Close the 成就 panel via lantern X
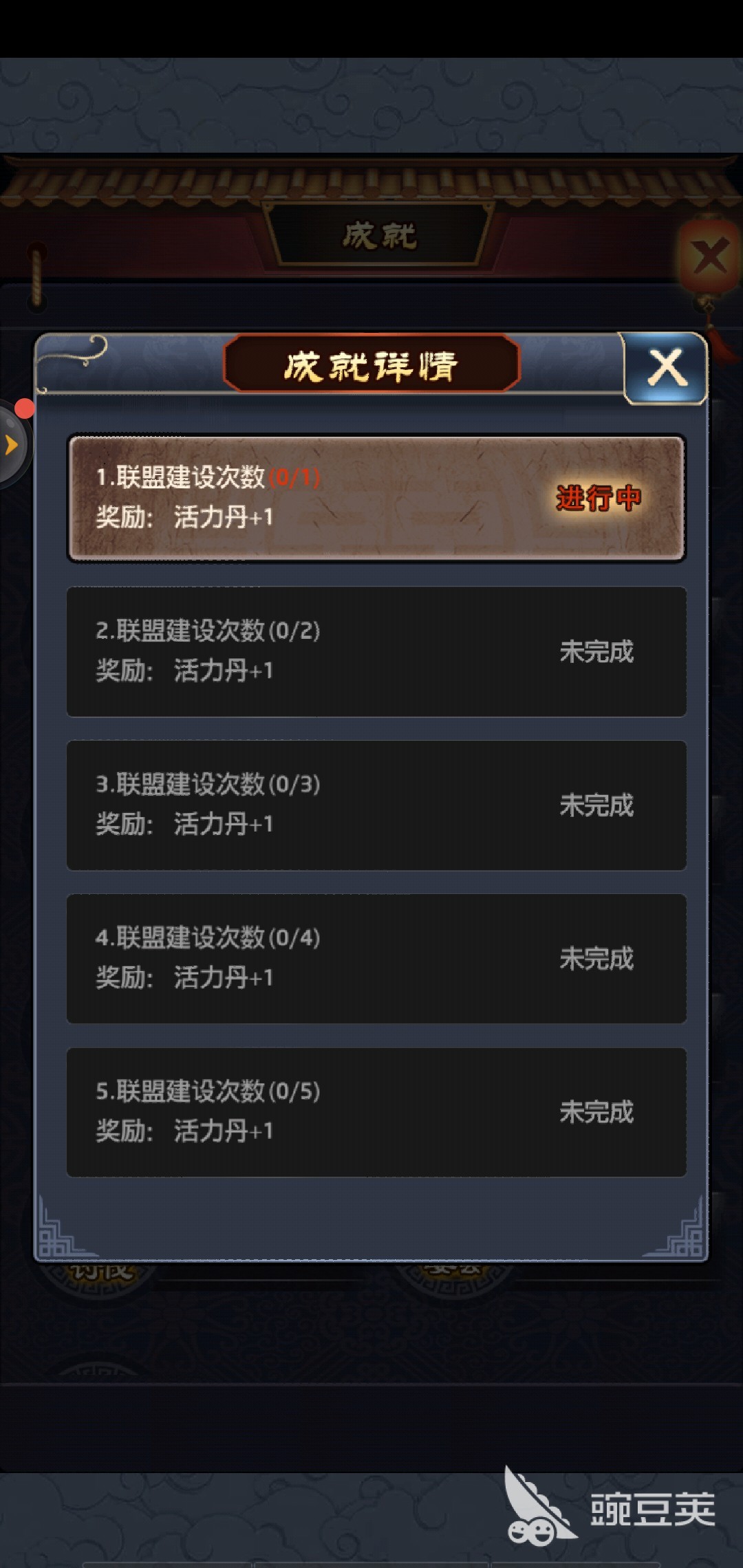This screenshot has height=1568, width=743. coord(711,257)
